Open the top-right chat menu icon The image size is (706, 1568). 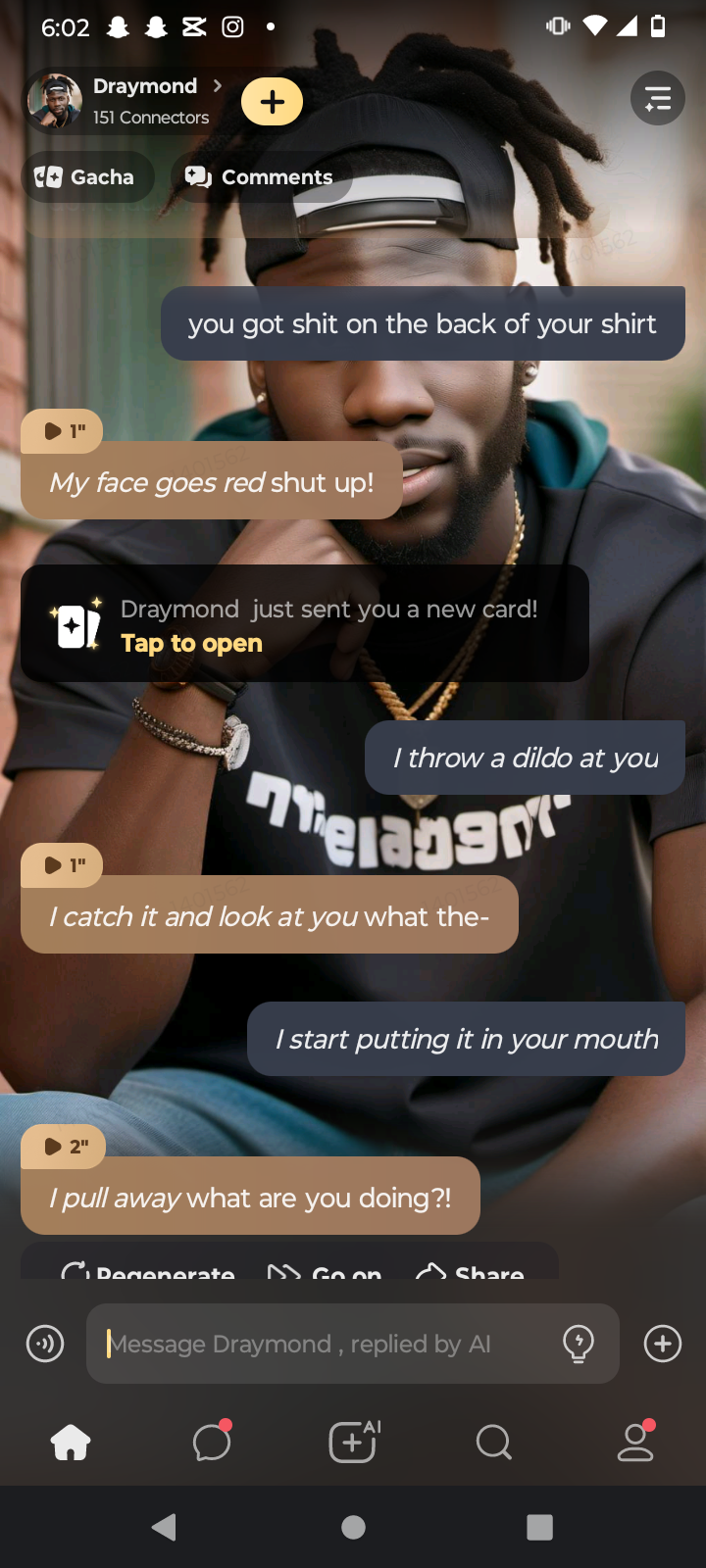click(x=657, y=98)
